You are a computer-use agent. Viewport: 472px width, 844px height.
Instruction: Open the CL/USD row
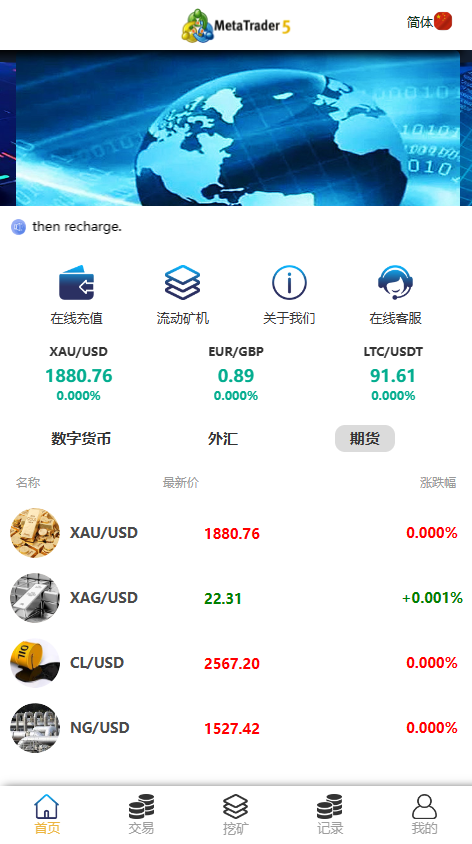pyautogui.click(x=236, y=663)
